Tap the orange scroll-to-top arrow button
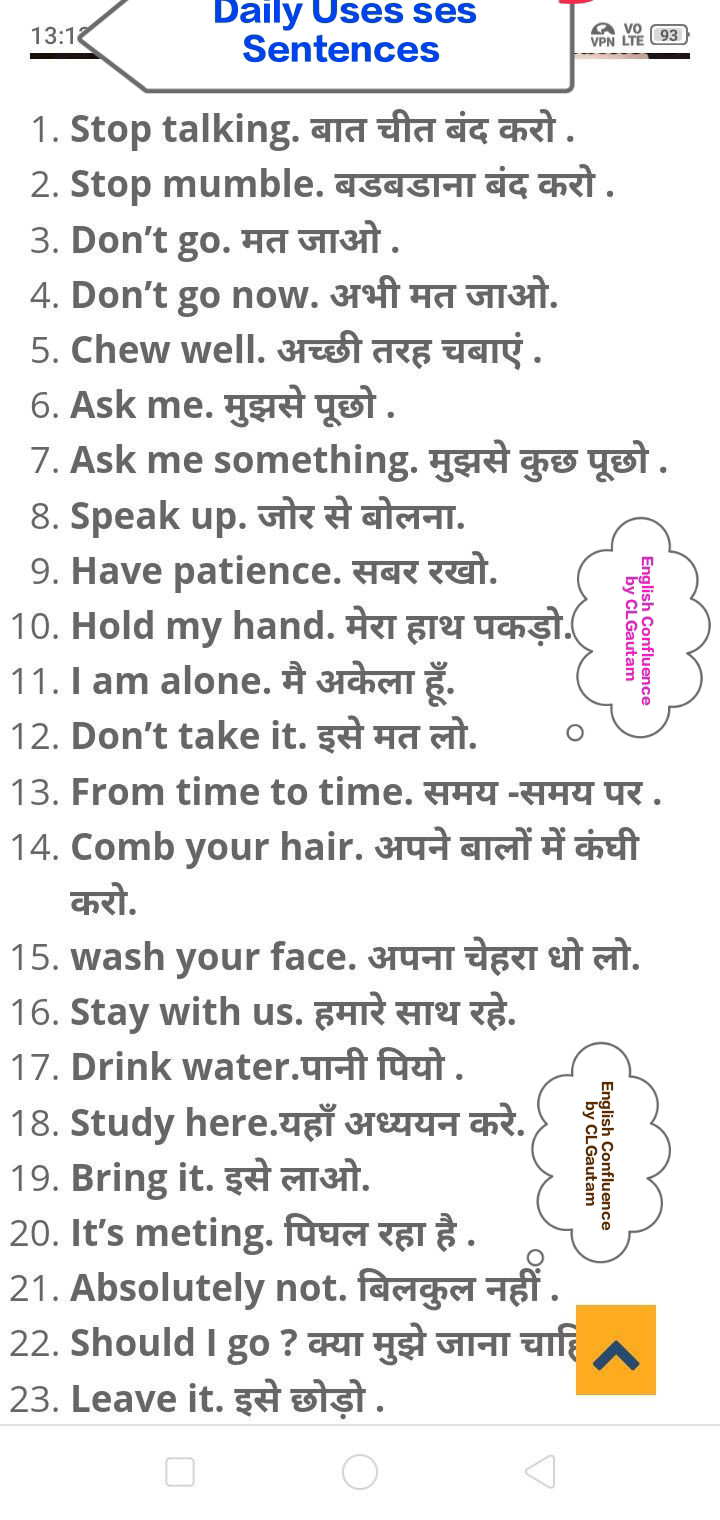 (x=616, y=1350)
